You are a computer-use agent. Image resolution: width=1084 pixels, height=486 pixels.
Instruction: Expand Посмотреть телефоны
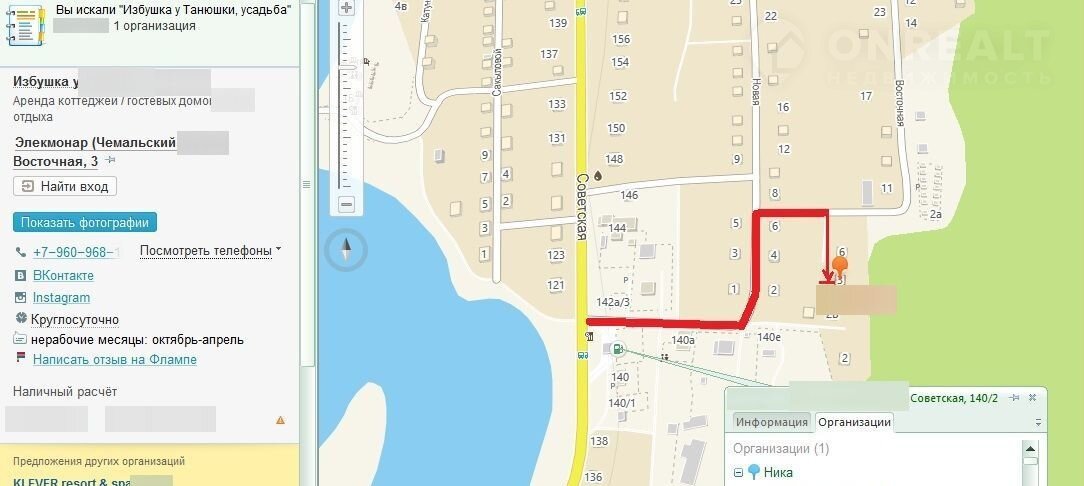(210, 251)
